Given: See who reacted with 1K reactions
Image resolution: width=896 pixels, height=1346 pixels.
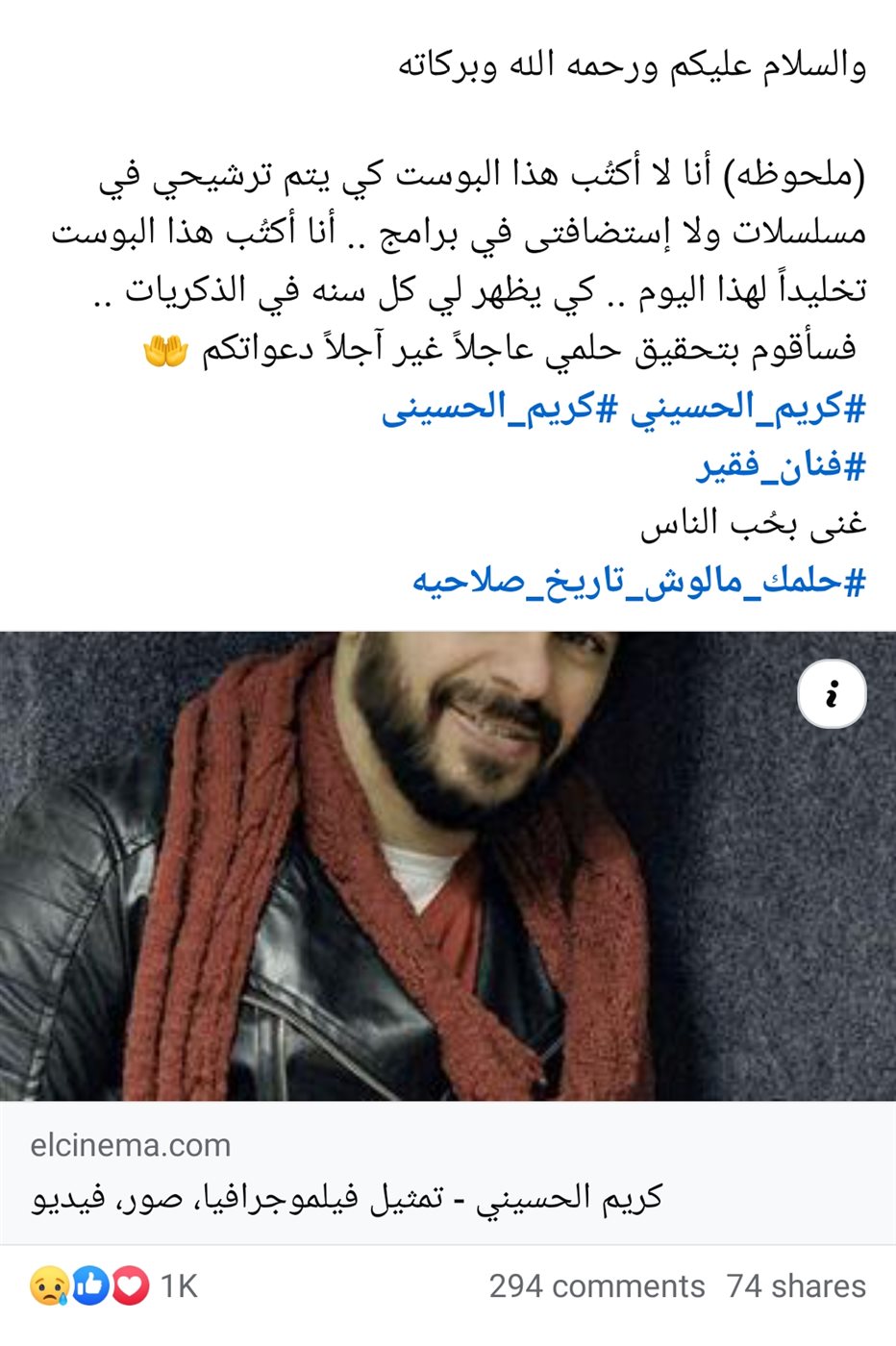Looking at the screenshot, I should pyautogui.click(x=113, y=1286).
